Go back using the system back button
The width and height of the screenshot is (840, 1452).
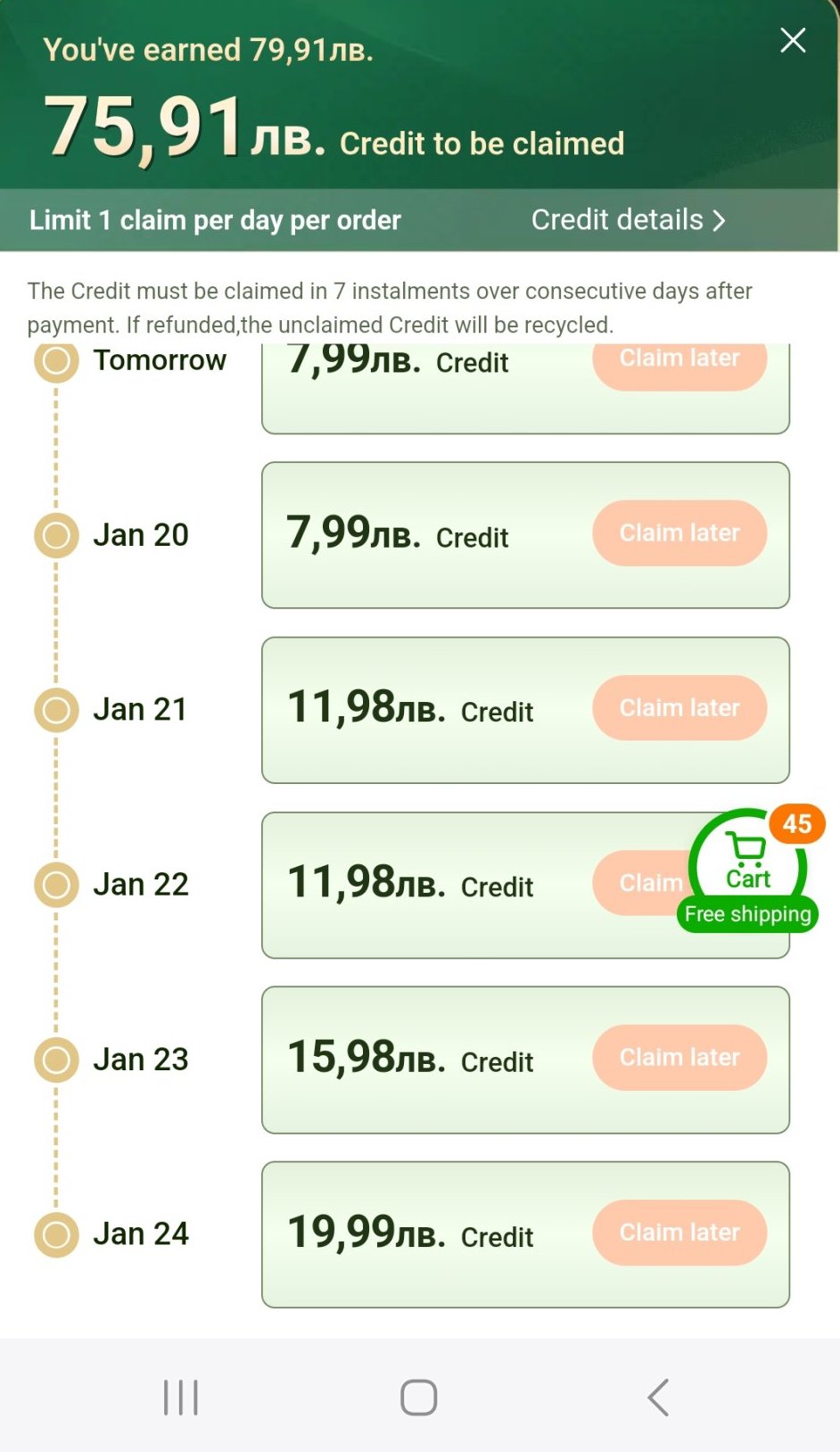pyautogui.click(x=658, y=1397)
